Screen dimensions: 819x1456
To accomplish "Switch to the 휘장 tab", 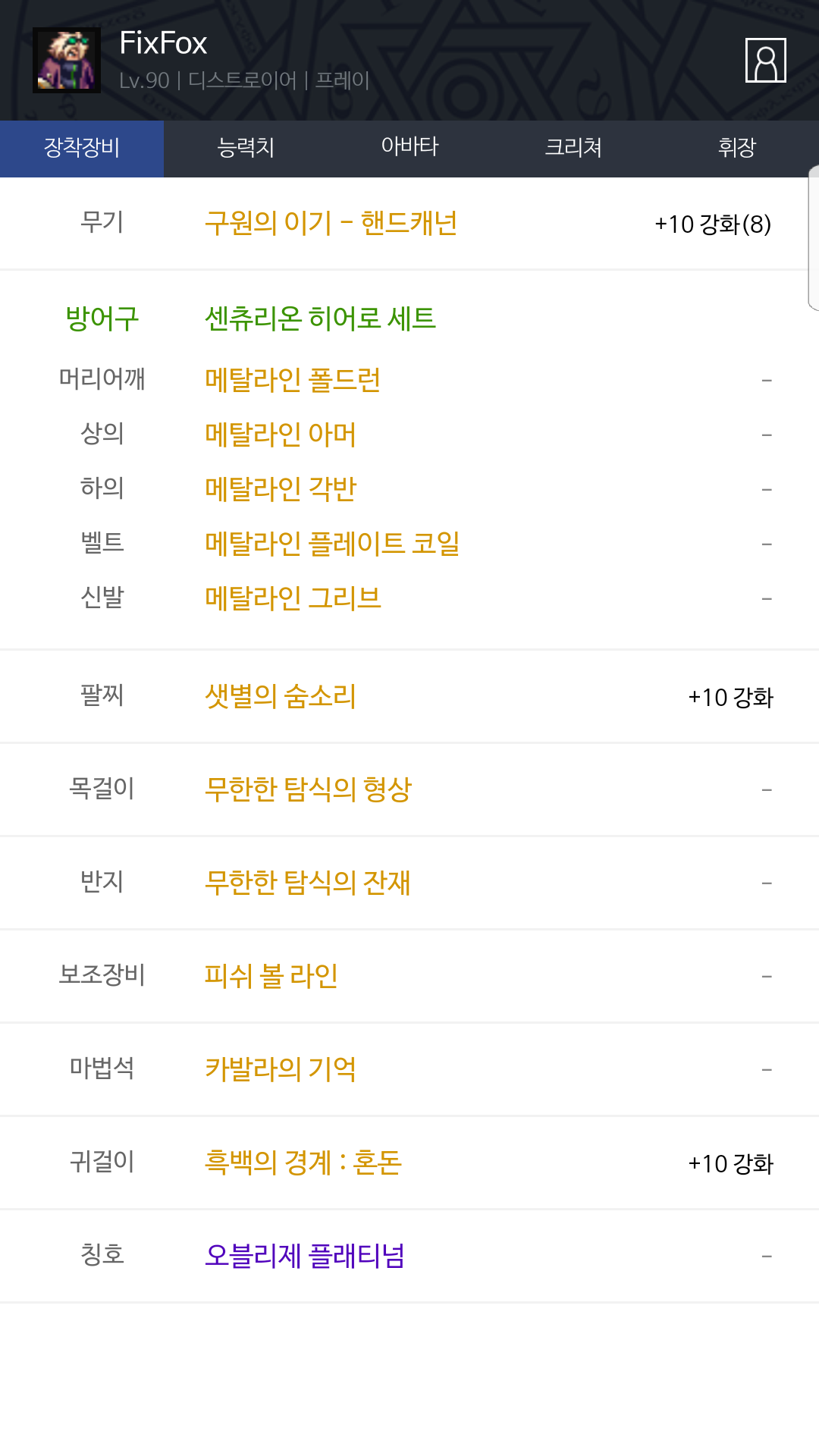I will point(737,148).
